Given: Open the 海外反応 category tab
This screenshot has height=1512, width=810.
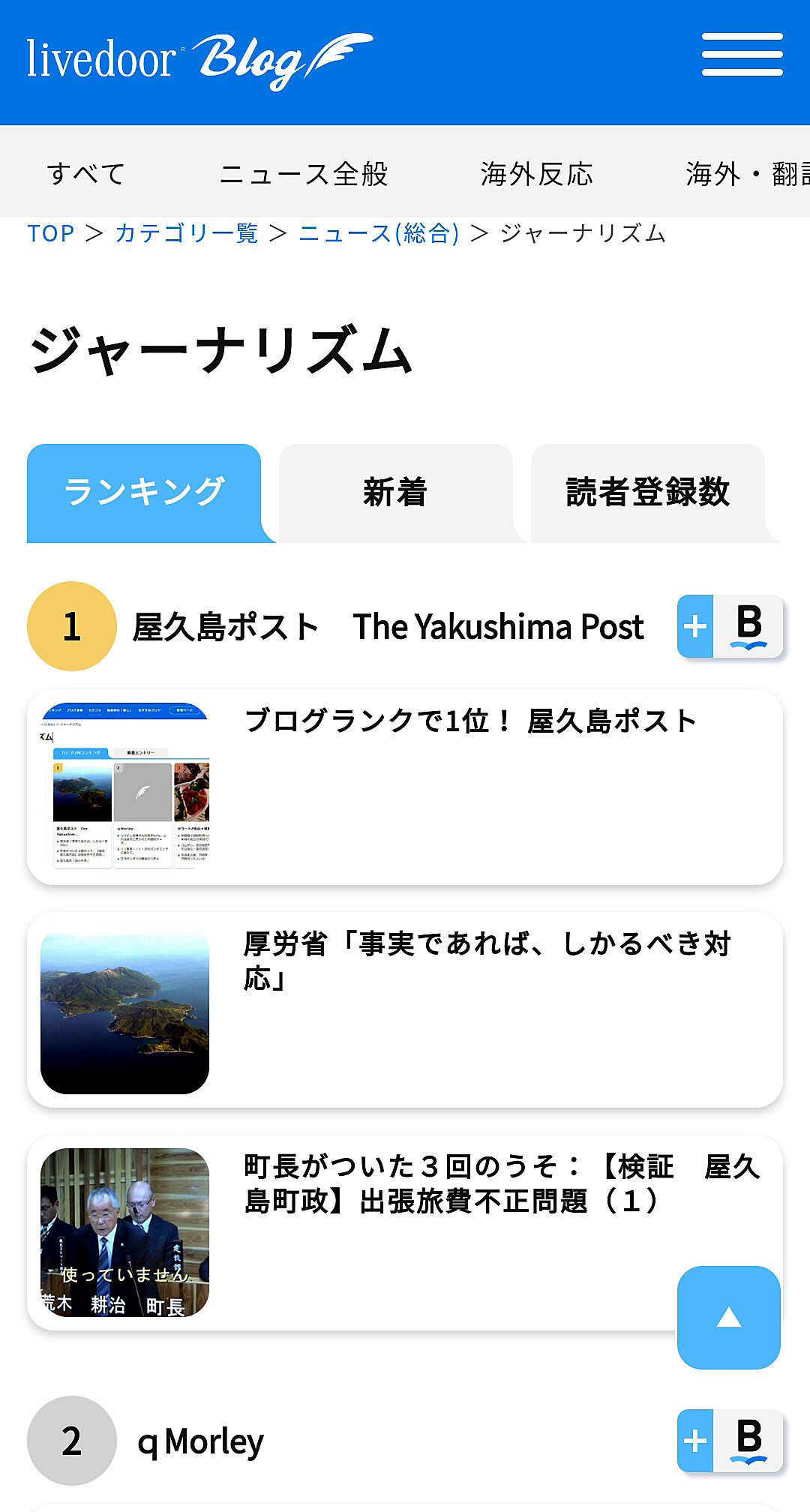Looking at the screenshot, I should click(x=536, y=174).
